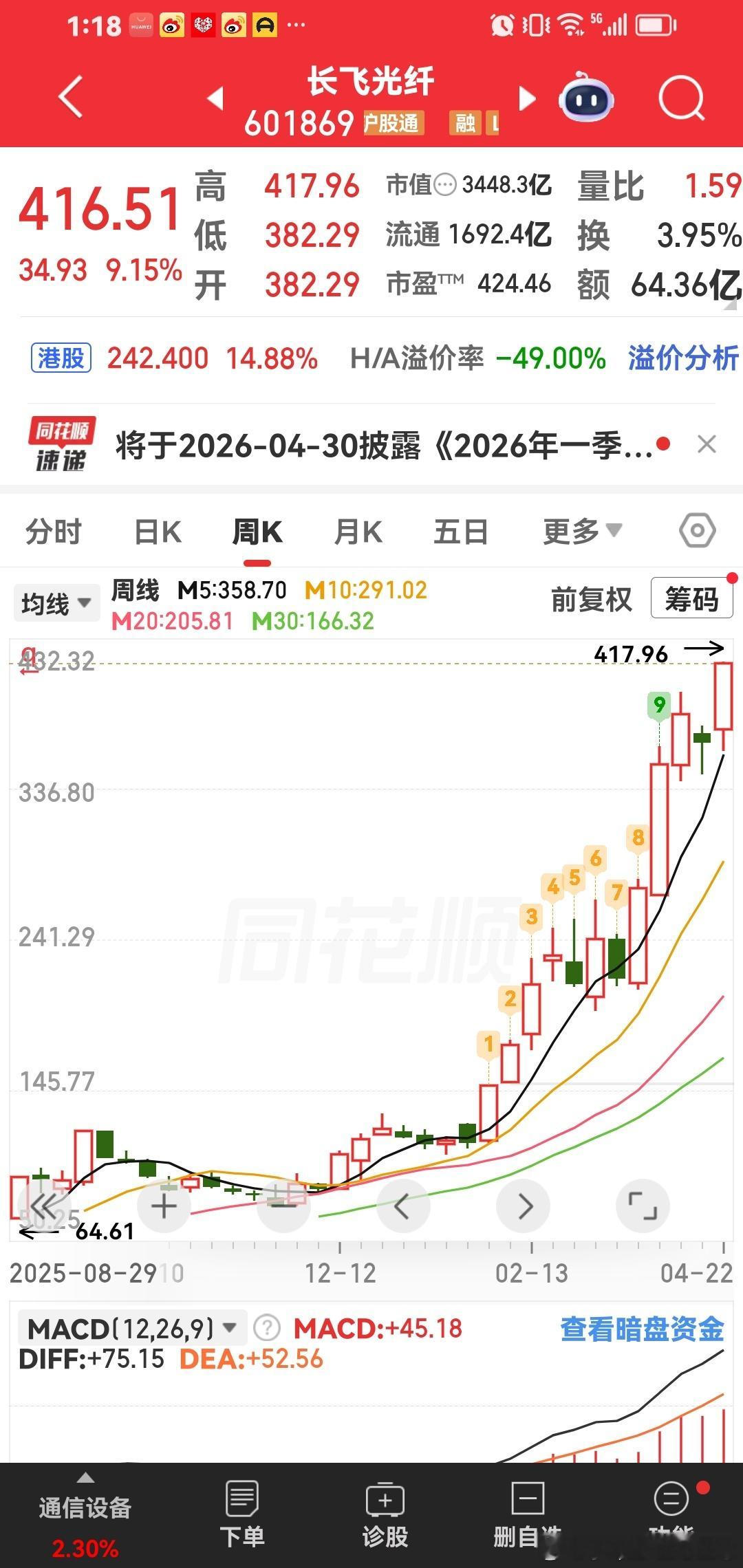Open the 分时 intraday tab
743x1568 pixels.
(54, 530)
